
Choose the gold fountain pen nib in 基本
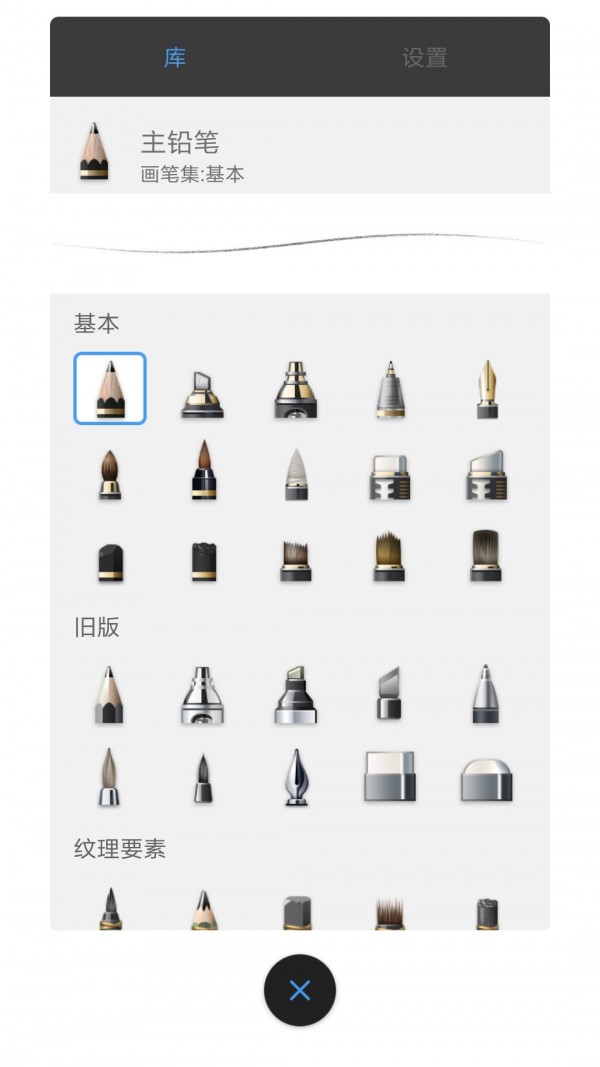(487, 388)
